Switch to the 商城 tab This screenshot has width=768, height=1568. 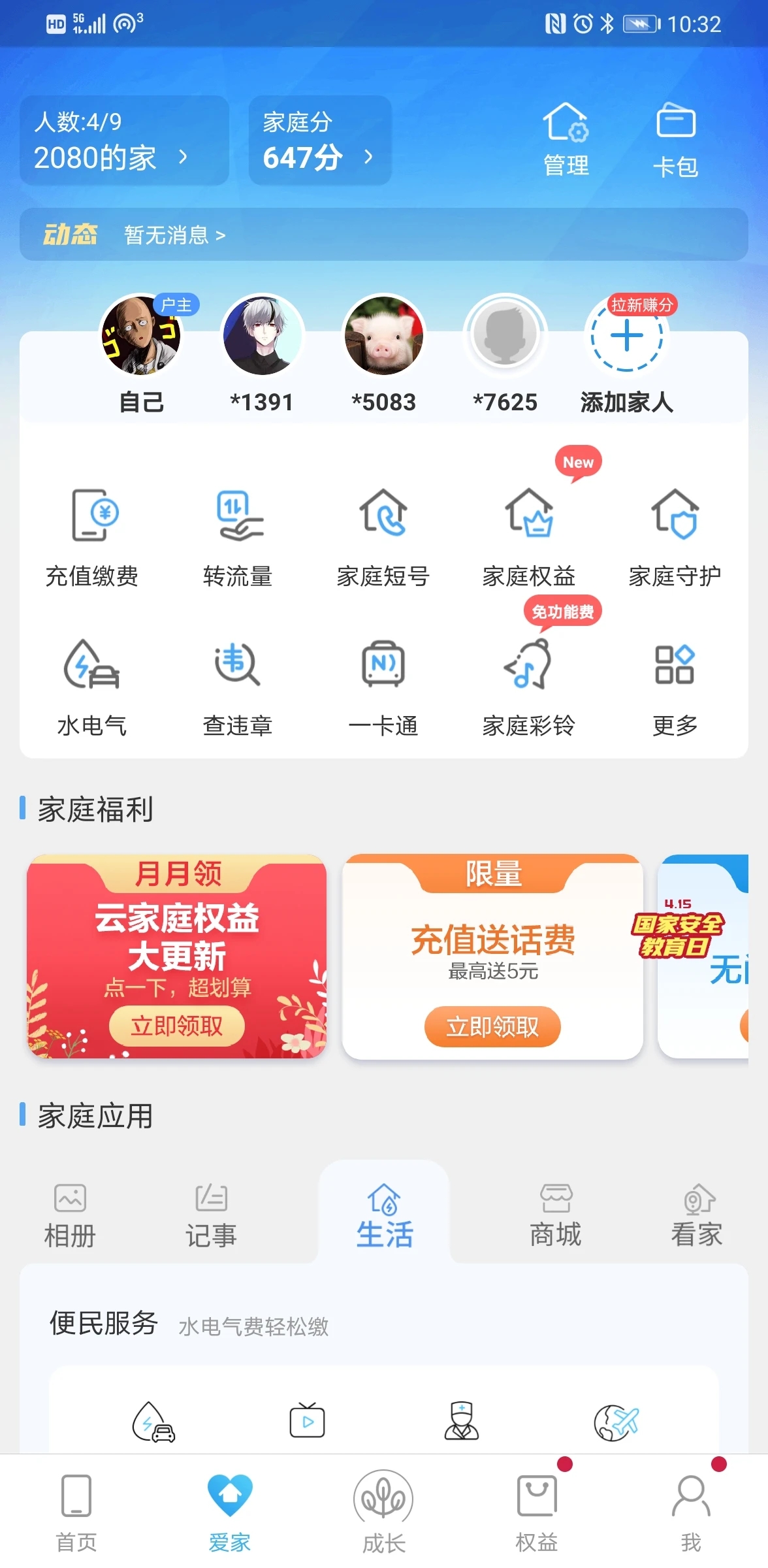(555, 1212)
